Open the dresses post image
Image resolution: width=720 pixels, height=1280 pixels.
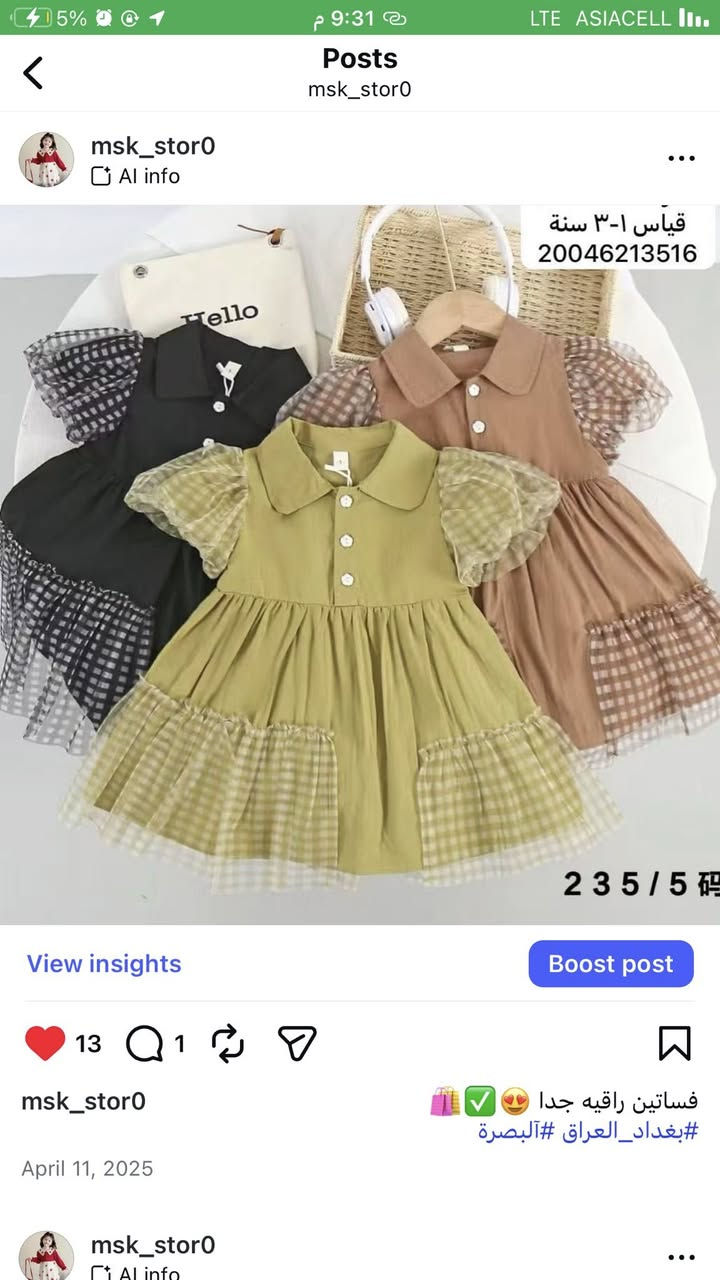(x=360, y=565)
